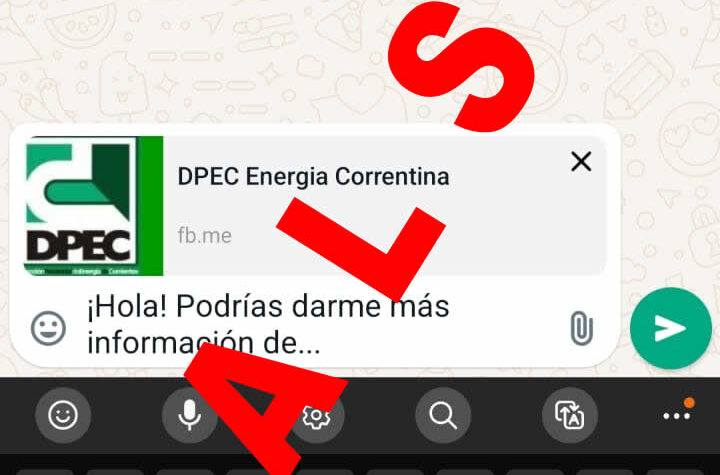Open keyboard search tool

[x=443, y=414]
